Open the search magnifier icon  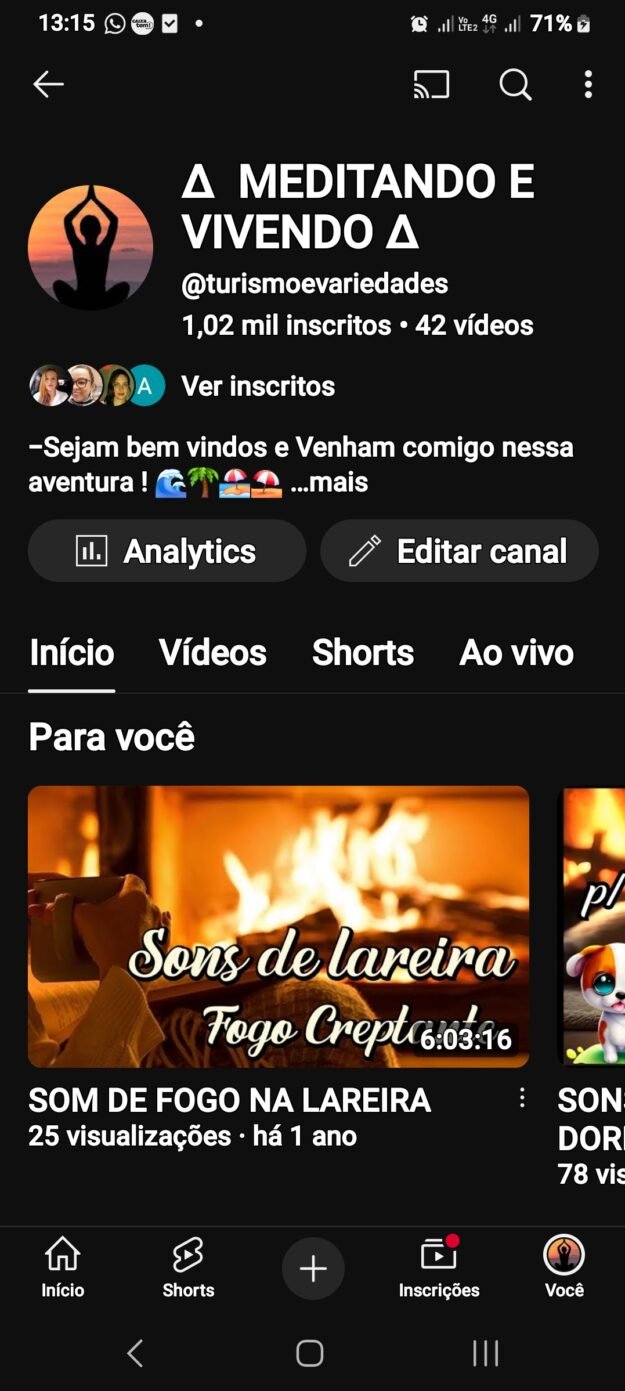coord(515,86)
